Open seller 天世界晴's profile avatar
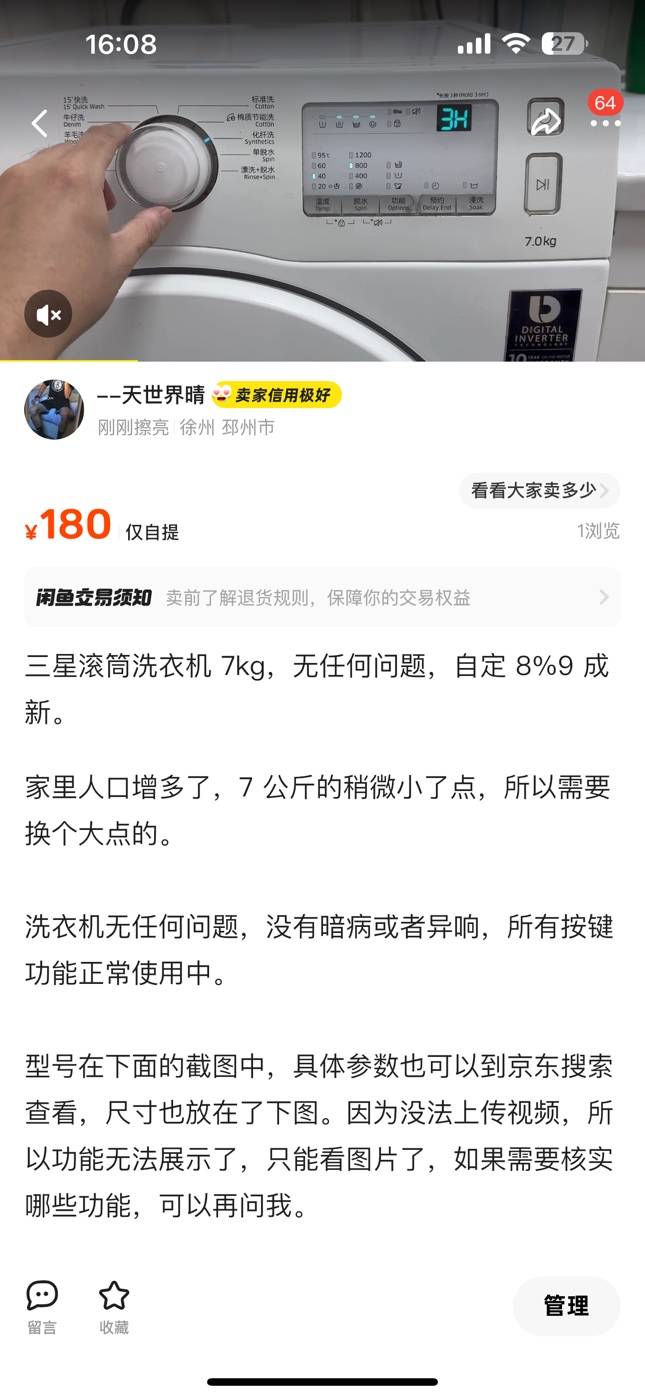The height and width of the screenshot is (1398, 645). tap(54, 409)
